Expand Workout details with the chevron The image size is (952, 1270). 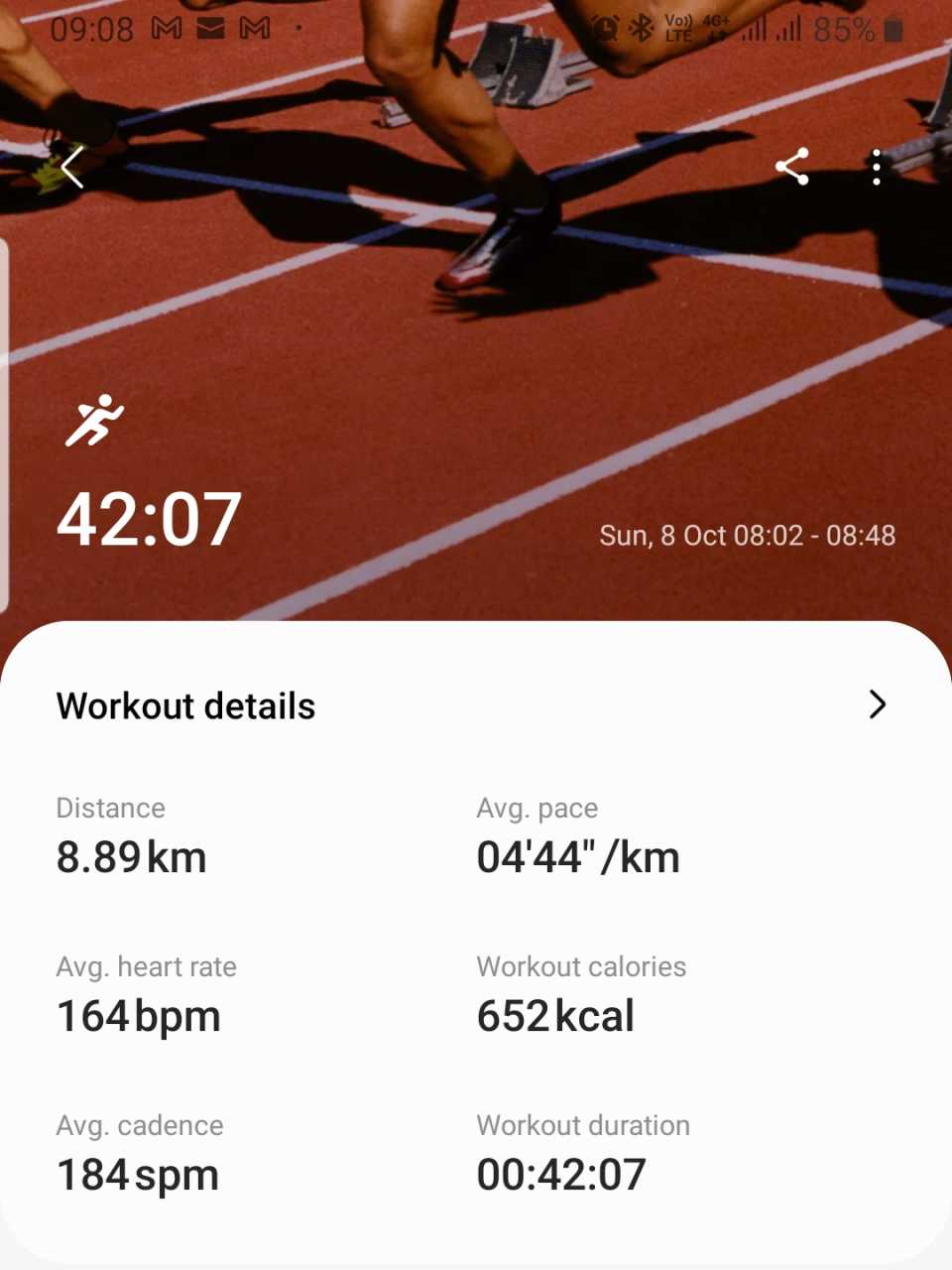[x=877, y=704]
